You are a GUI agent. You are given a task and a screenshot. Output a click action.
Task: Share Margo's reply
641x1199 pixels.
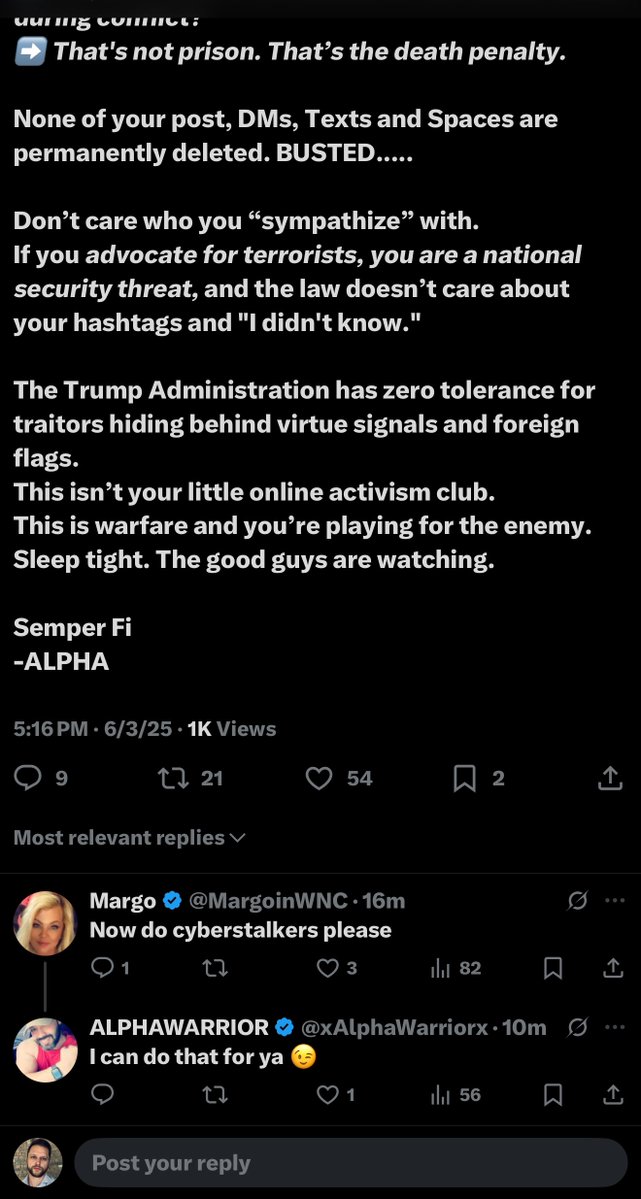point(612,968)
